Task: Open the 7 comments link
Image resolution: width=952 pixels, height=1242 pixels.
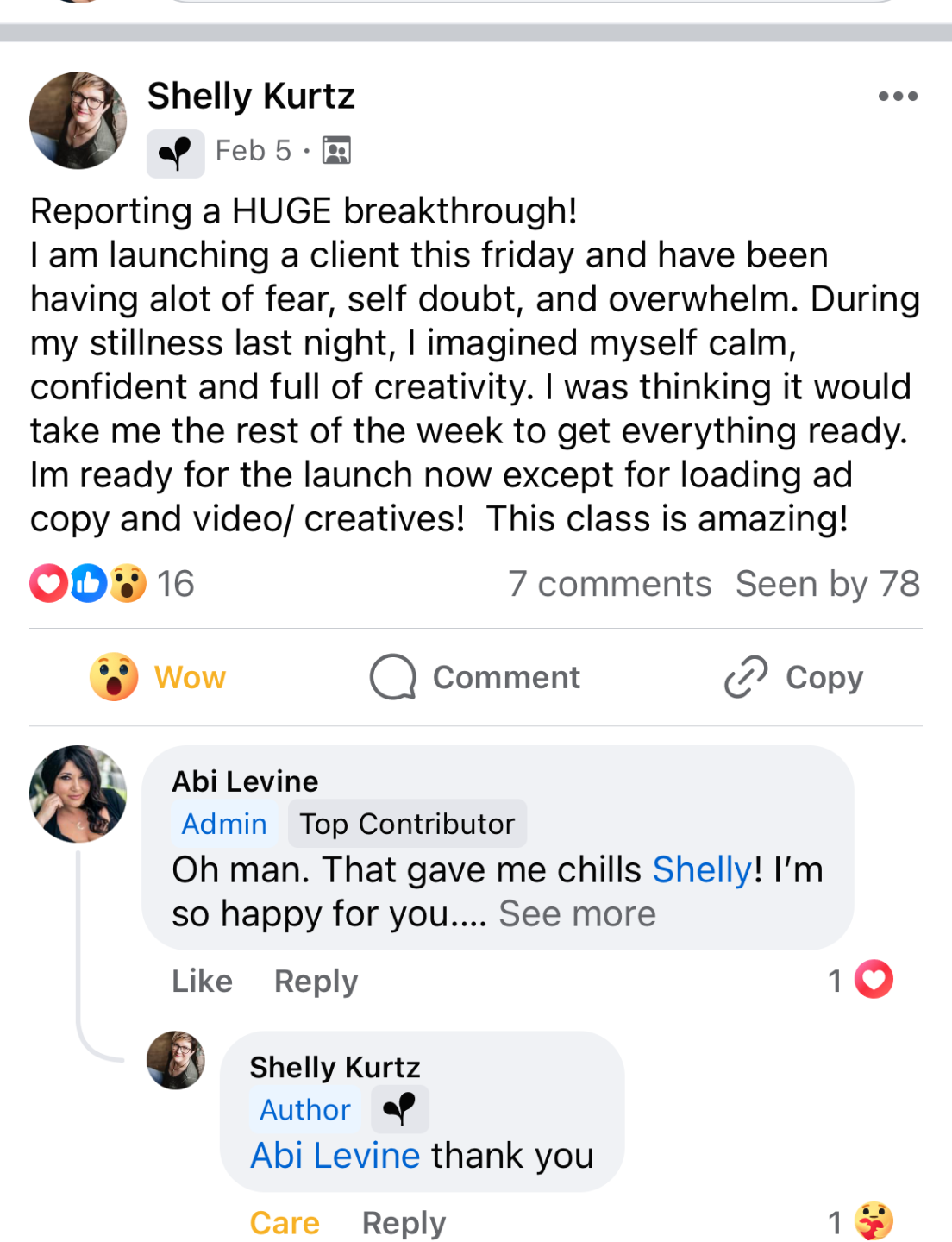Action: click(609, 584)
